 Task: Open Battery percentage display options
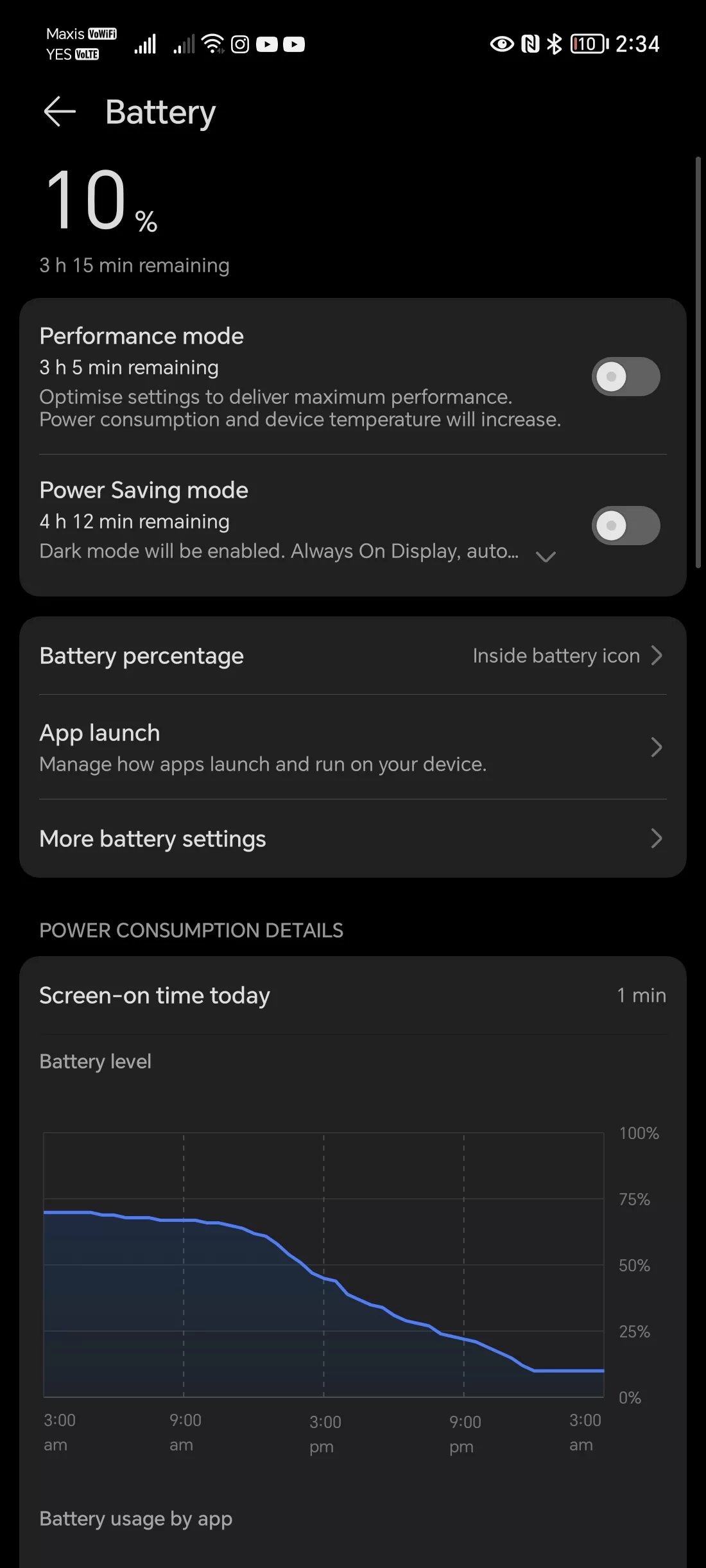click(x=352, y=656)
